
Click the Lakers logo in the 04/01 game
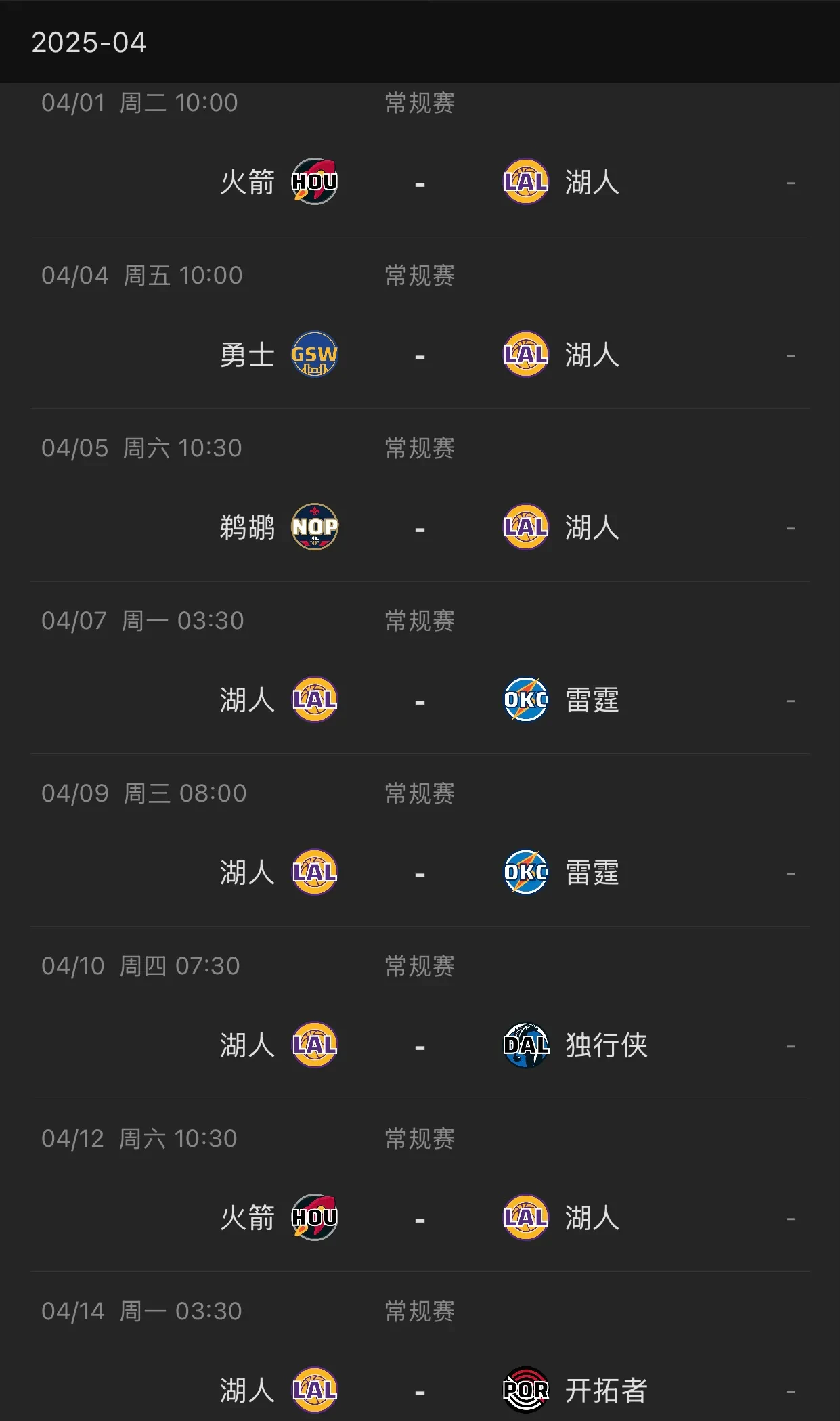pos(526,181)
